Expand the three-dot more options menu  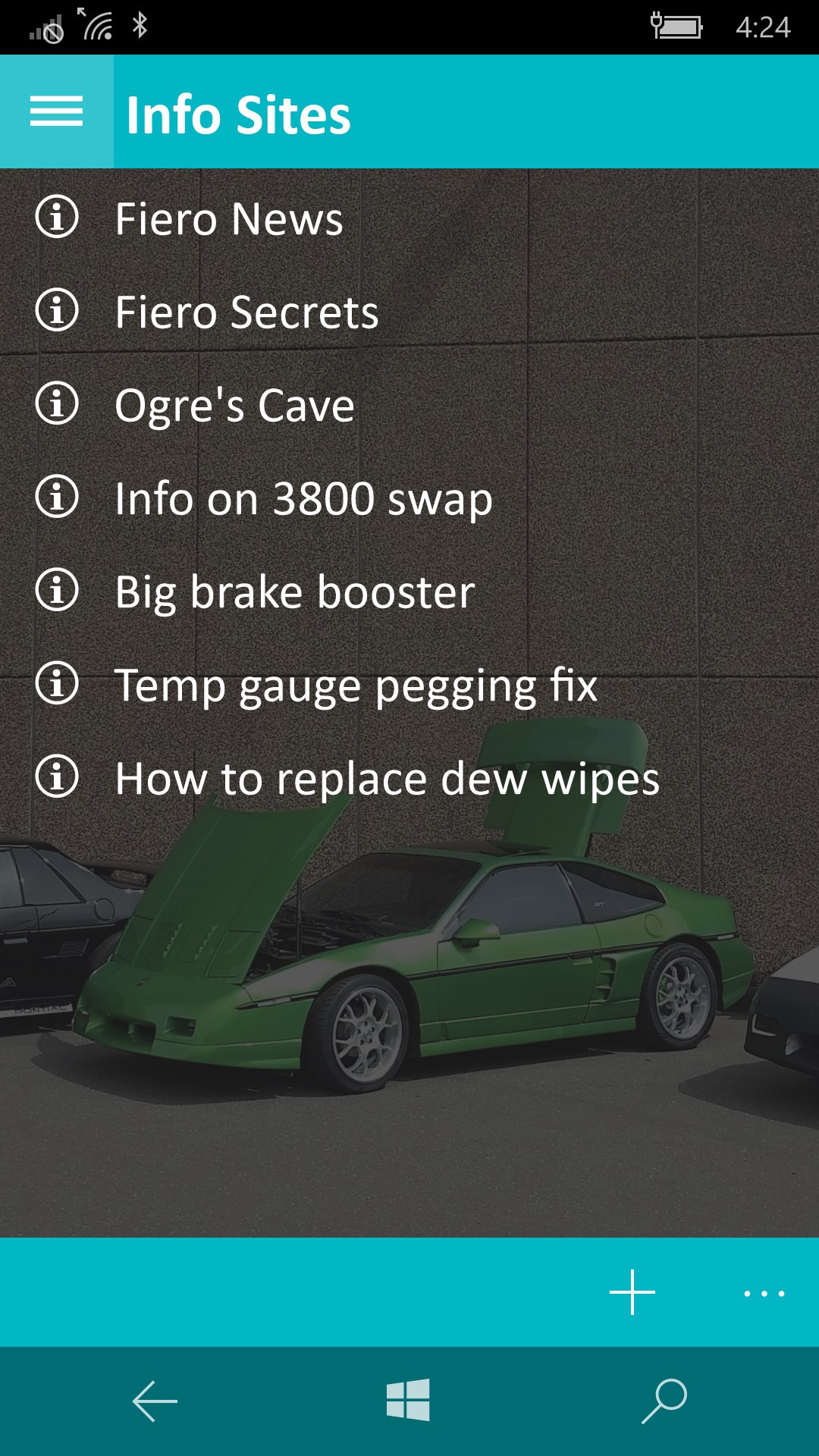[764, 1292]
